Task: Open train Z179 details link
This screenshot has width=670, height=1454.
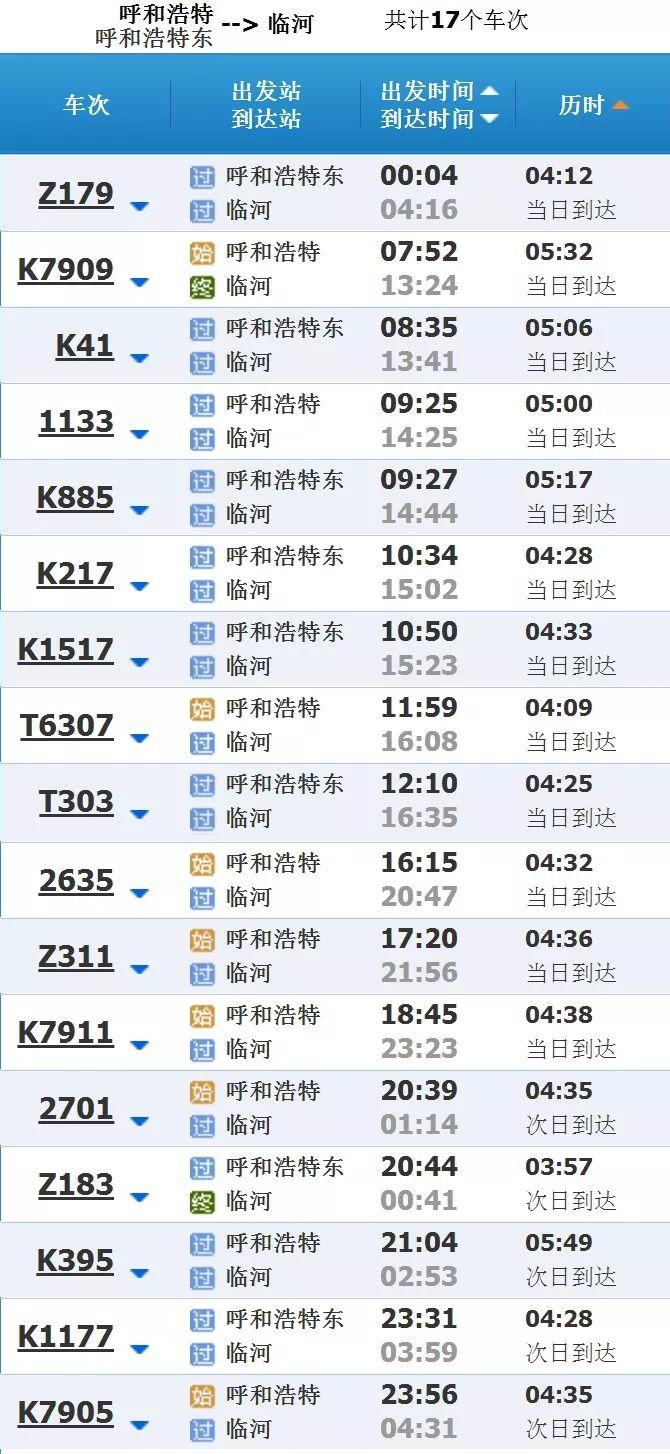Action: [x=76, y=193]
